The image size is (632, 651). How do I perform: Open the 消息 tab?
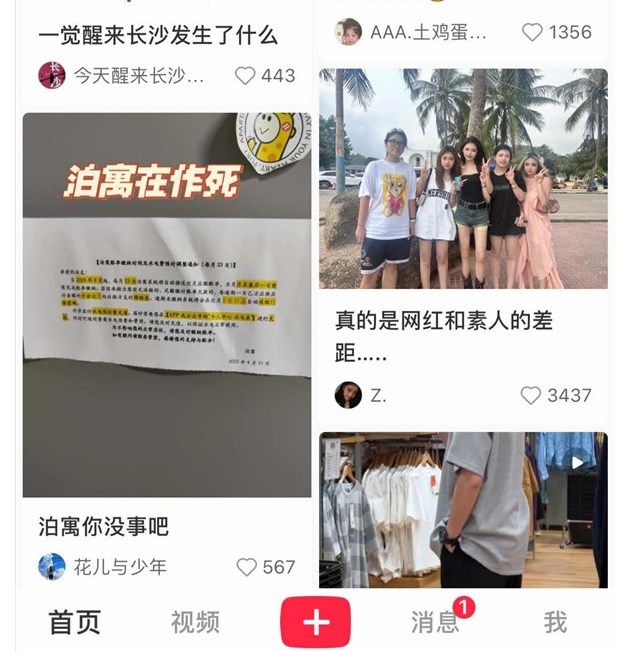coord(435,622)
